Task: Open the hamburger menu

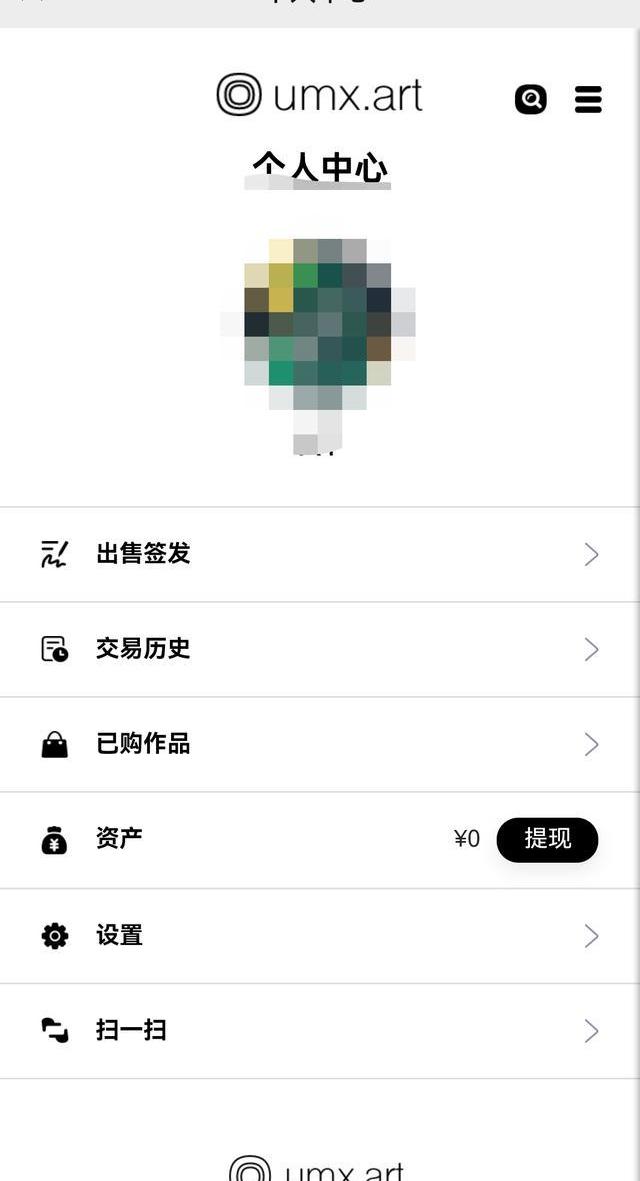Action: click(x=588, y=99)
